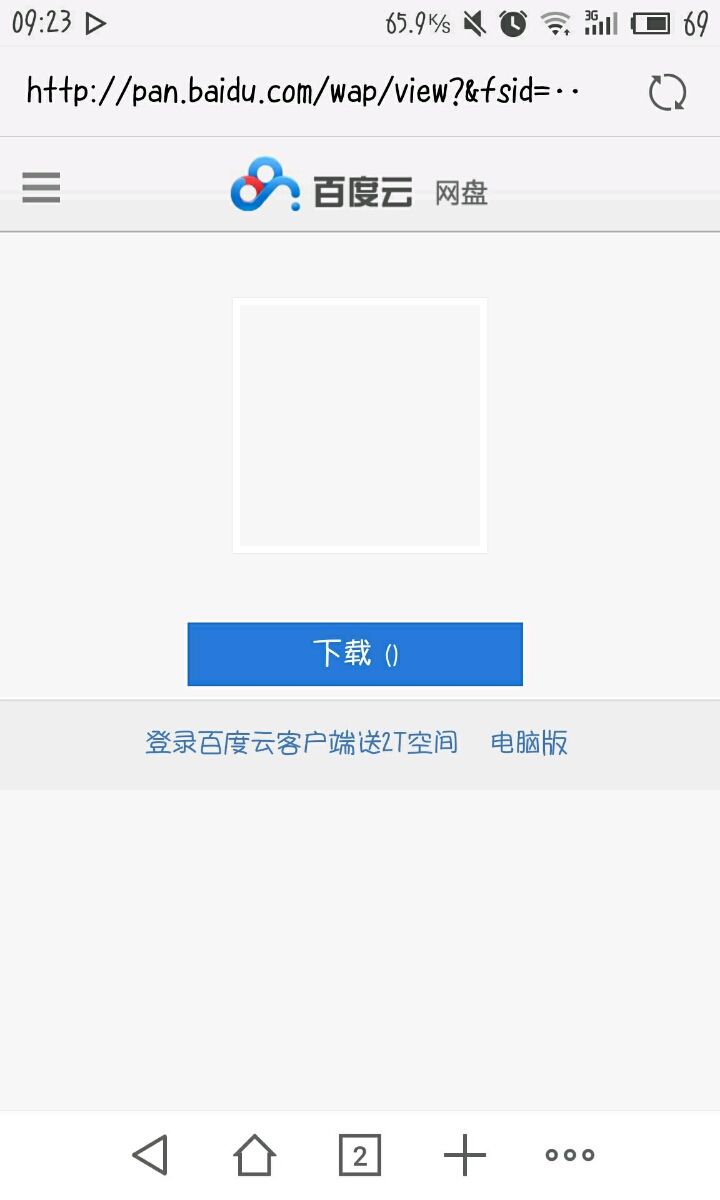
Task: Tap the blue 下载 download button
Action: (x=355, y=654)
